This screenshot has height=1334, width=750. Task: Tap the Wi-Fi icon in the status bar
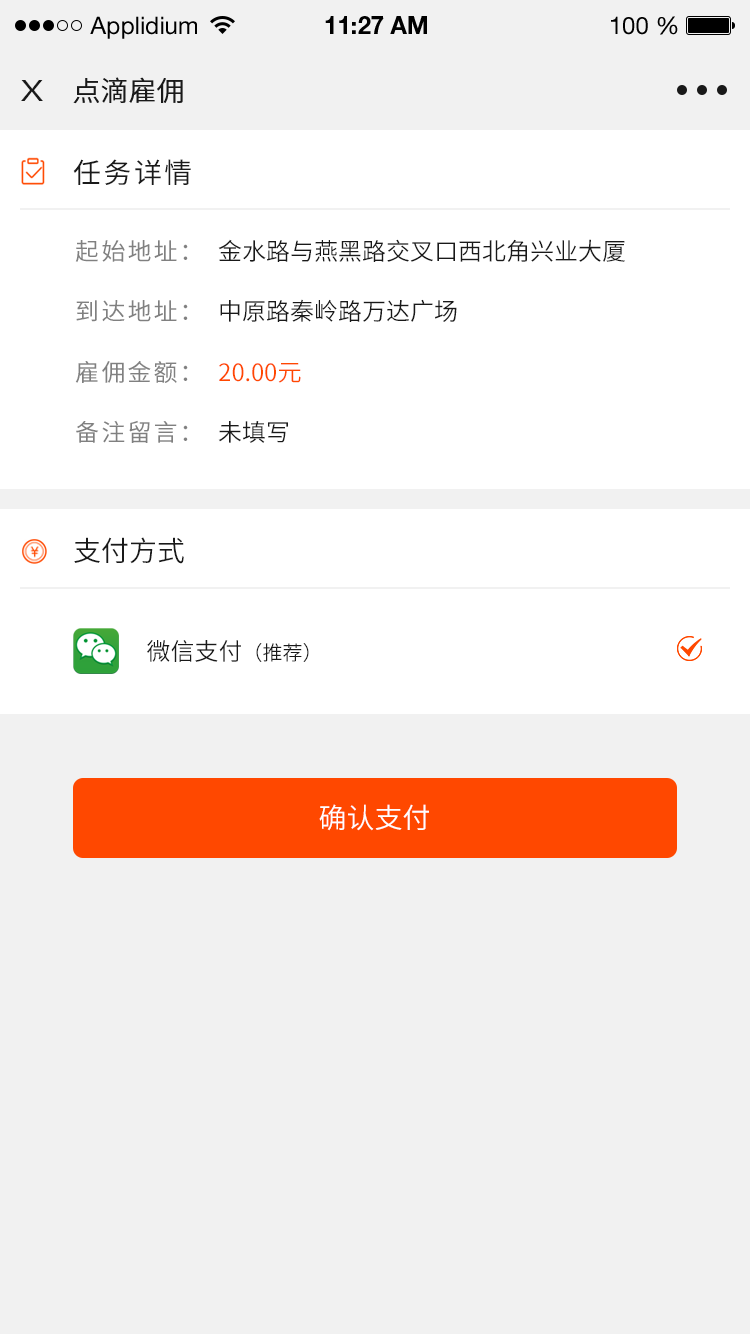pyautogui.click(x=220, y=25)
